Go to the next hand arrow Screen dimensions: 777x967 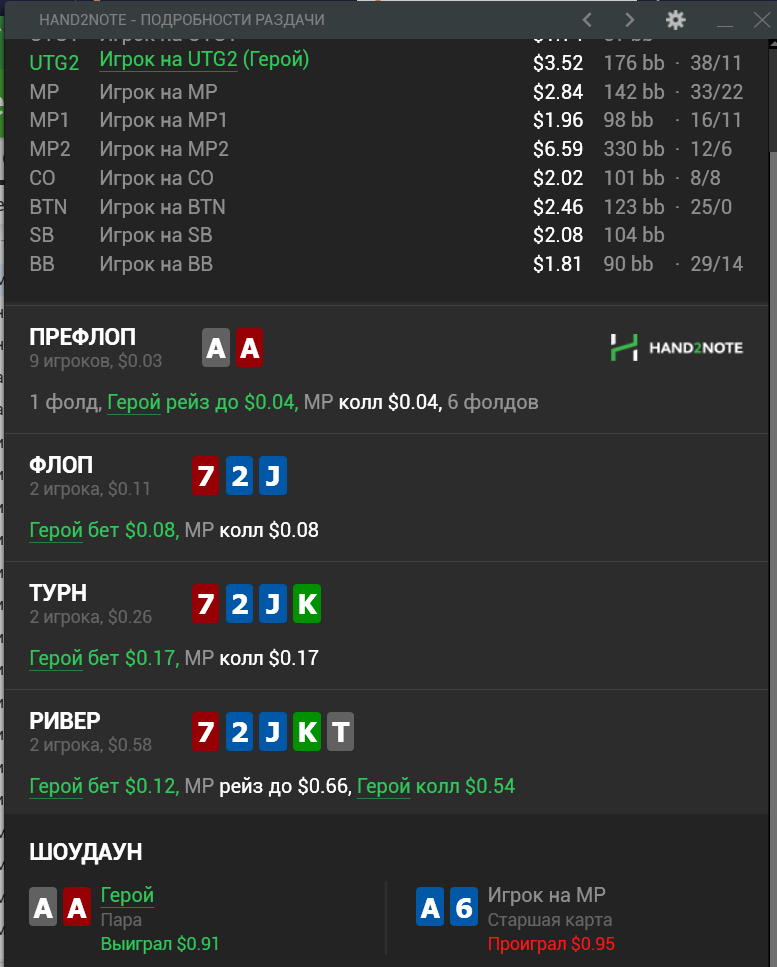(629, 19)
